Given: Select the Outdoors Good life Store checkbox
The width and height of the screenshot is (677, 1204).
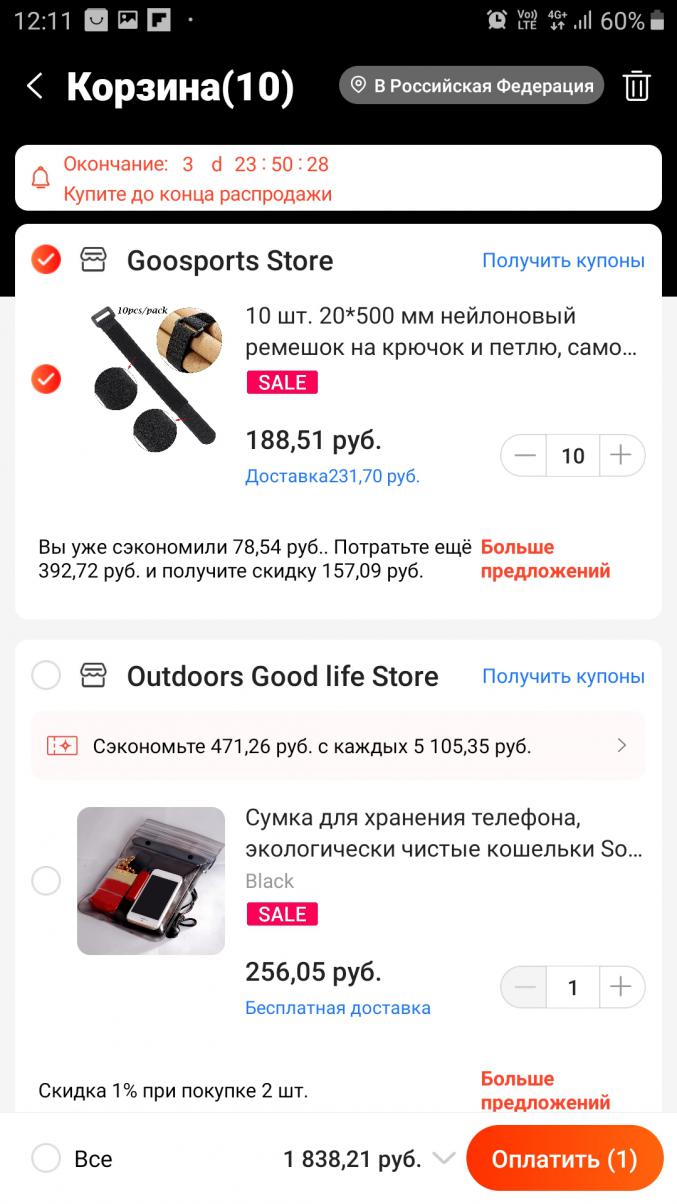Looking at the screenshot, I should [x=46, y=676].
